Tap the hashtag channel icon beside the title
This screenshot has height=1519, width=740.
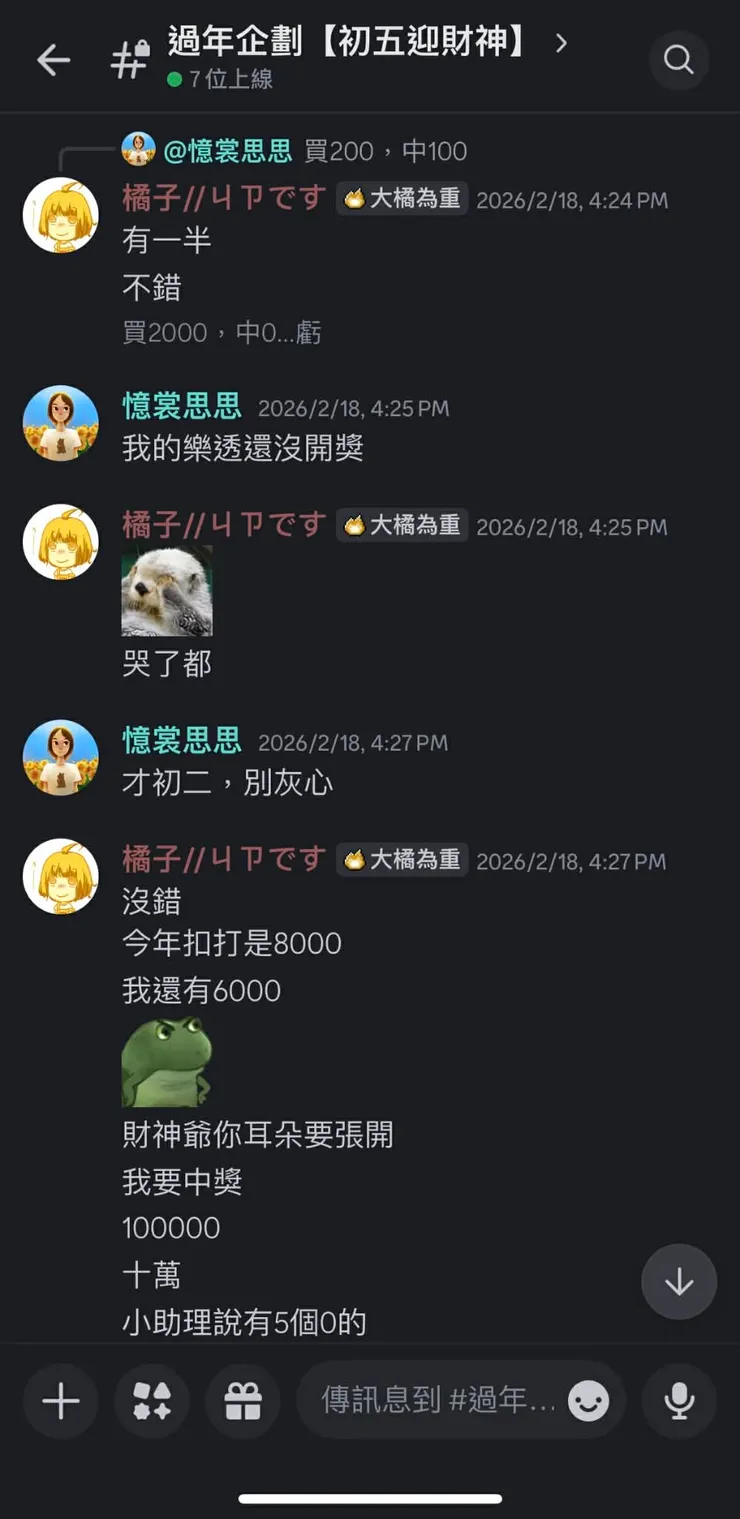click(x=129, y=60)
